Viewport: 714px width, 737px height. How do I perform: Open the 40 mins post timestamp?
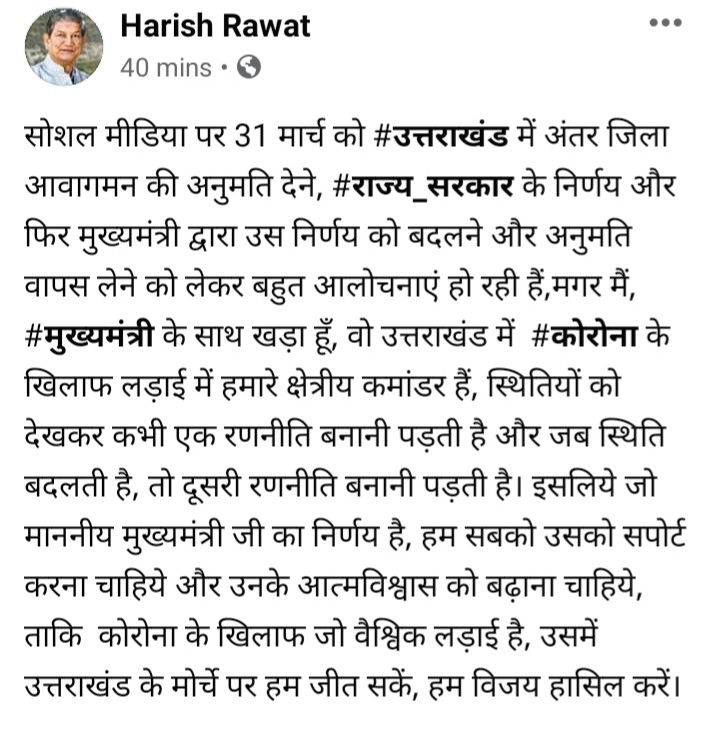pos(165,68)
